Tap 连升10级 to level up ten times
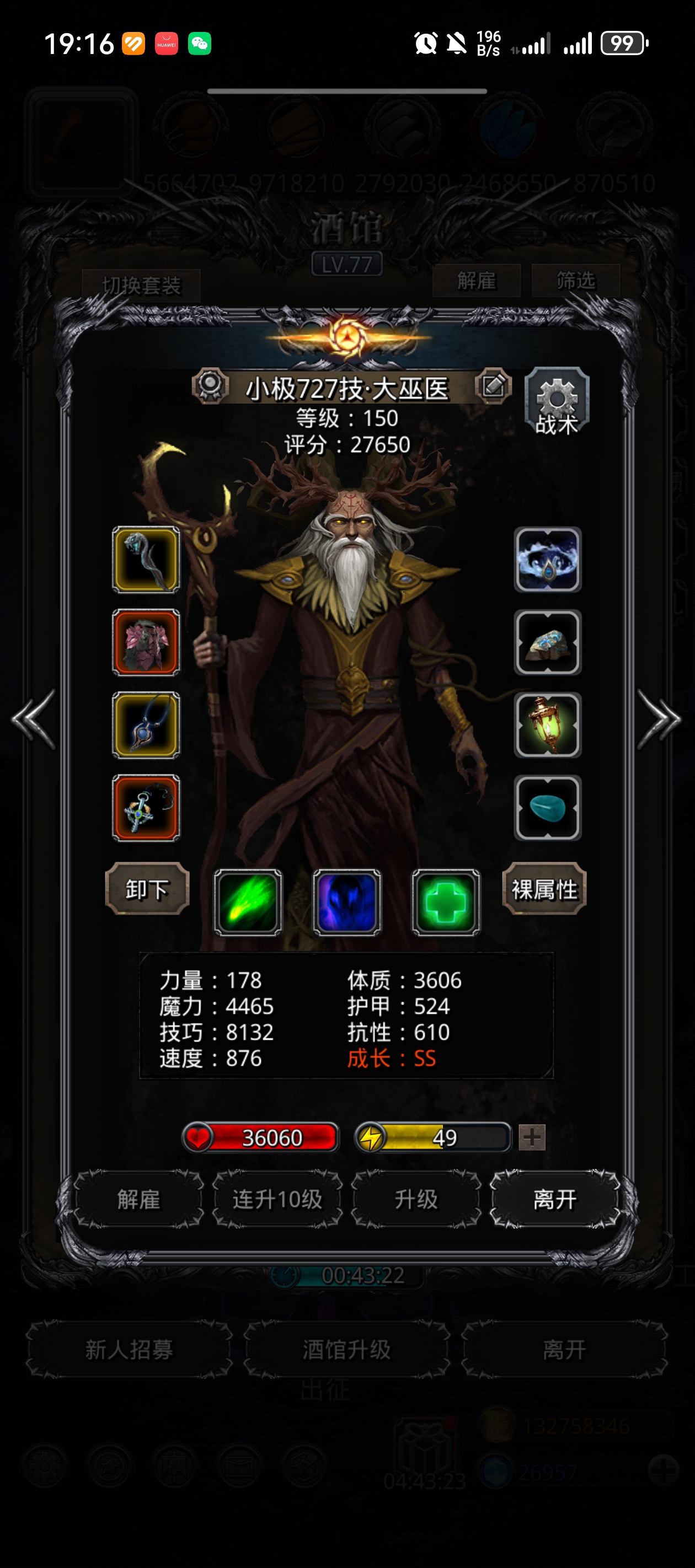This screenshot has width=695, height=1568. click(277, 1199)
